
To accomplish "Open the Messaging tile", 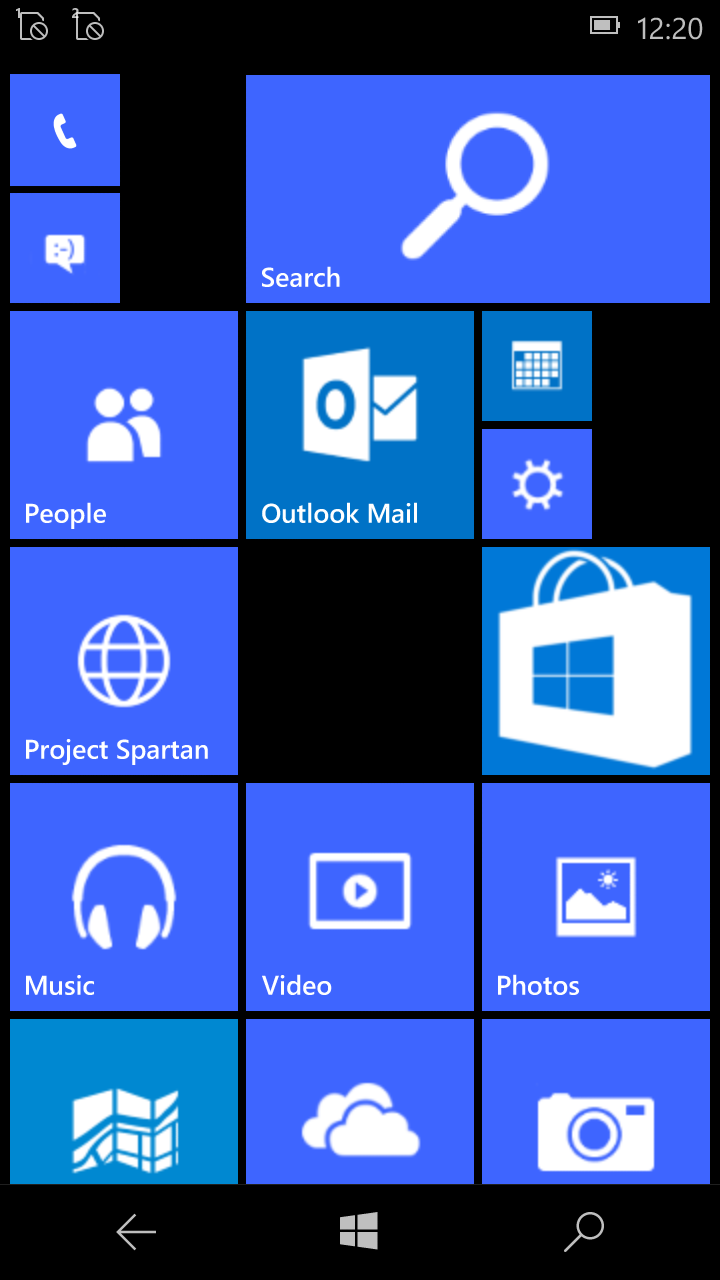I will [65, 248].
